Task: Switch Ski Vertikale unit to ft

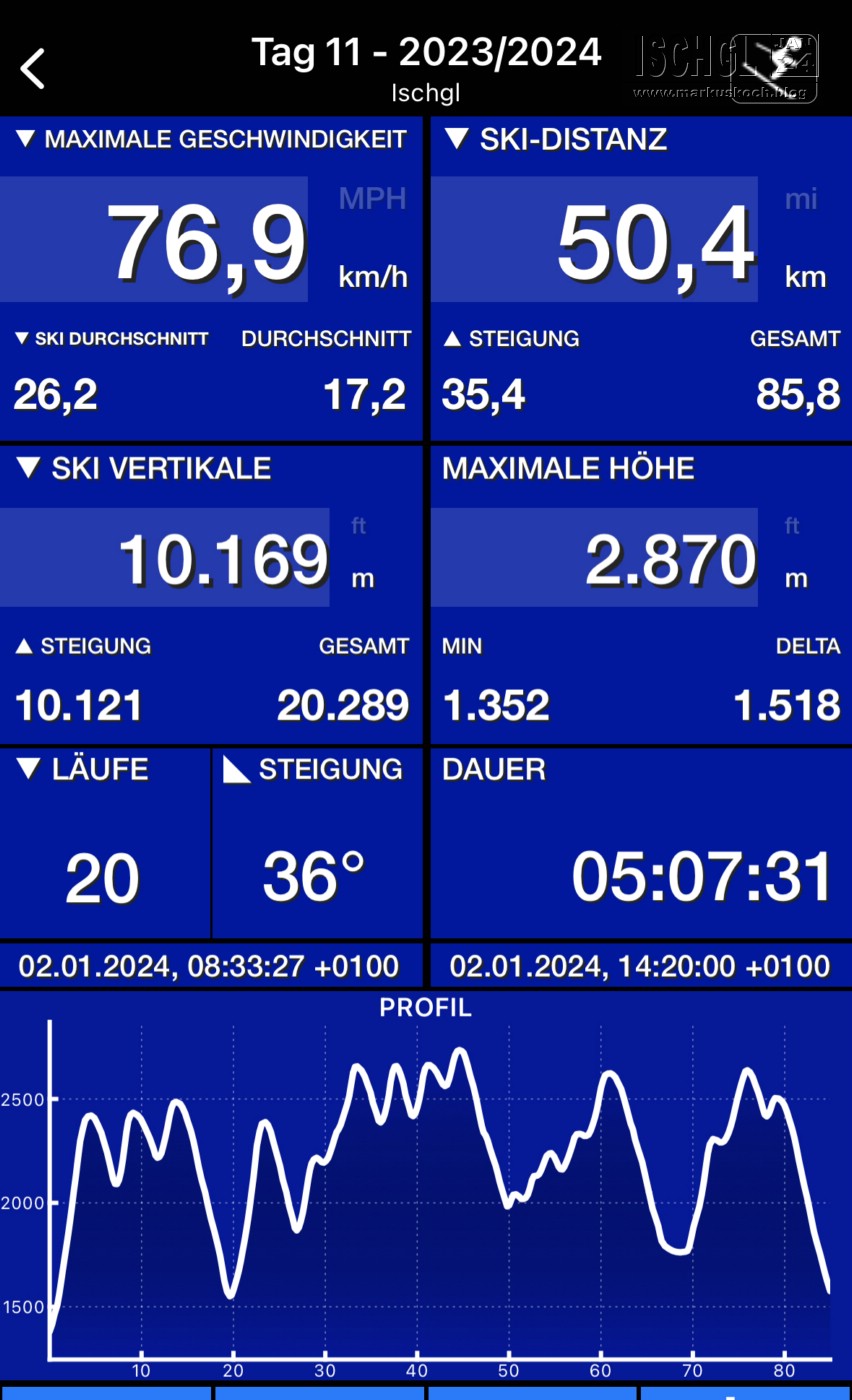Action: click(360, 525)
